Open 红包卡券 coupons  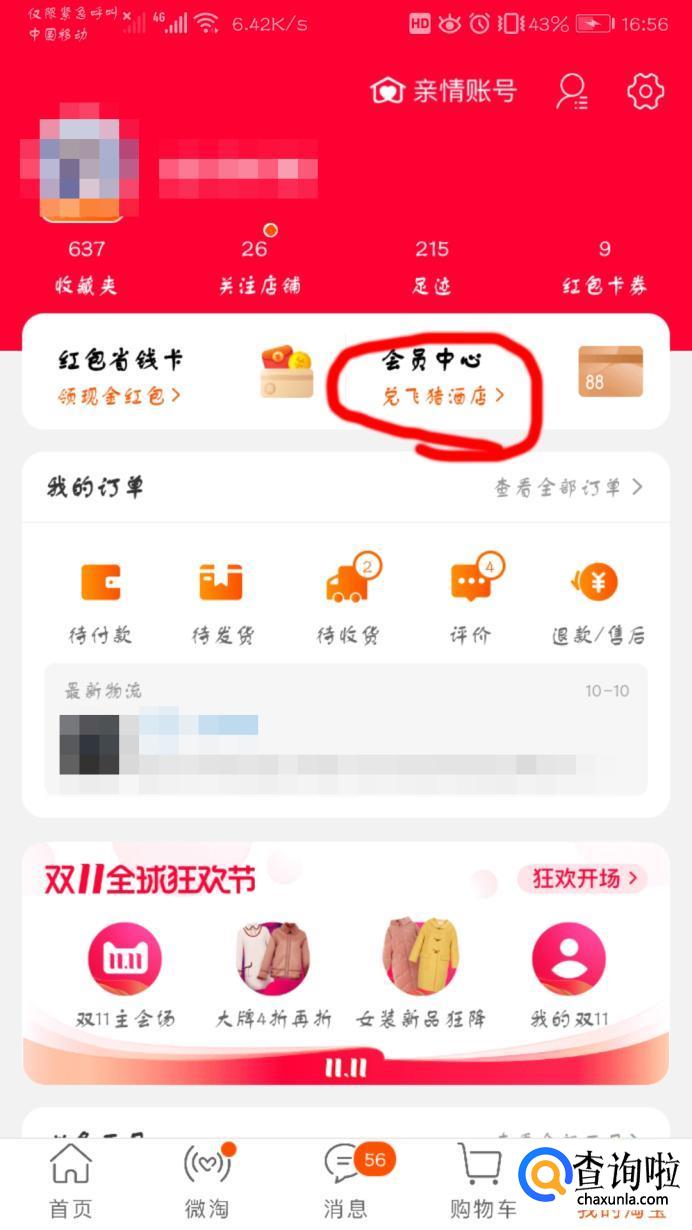pyautogui.click(x=604, y=267)
